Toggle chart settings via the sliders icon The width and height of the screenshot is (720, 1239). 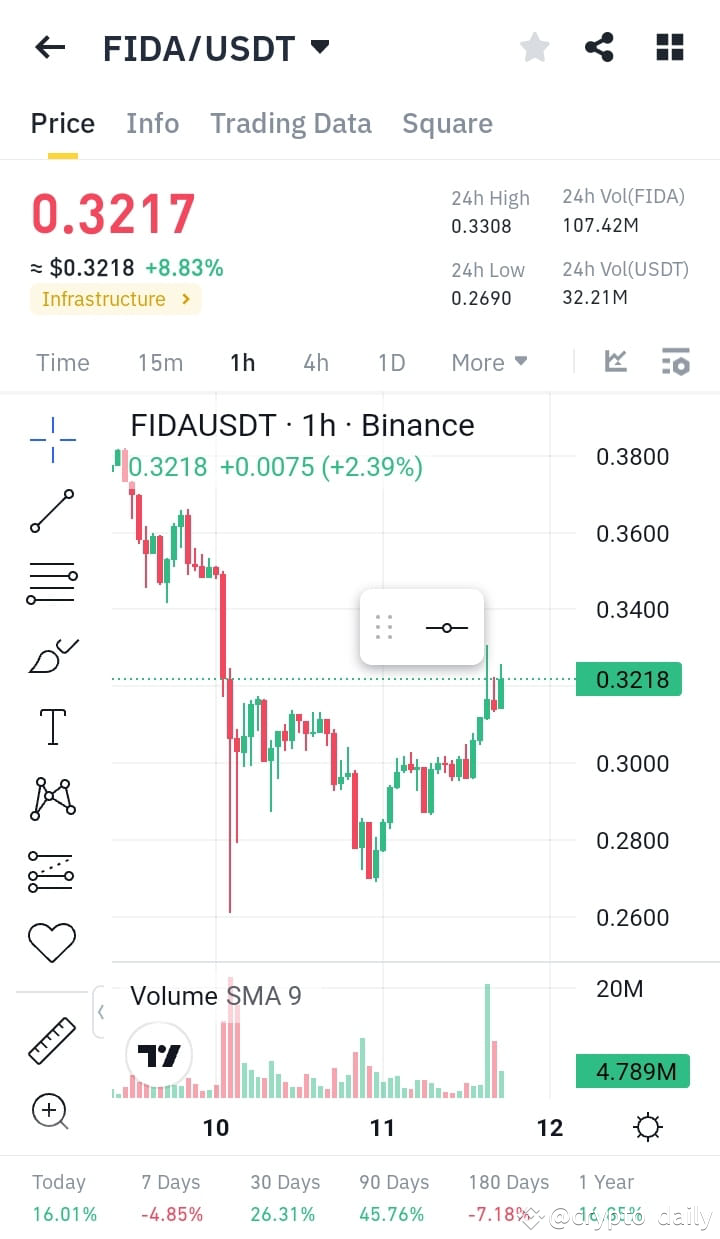[x=675, y=362]
